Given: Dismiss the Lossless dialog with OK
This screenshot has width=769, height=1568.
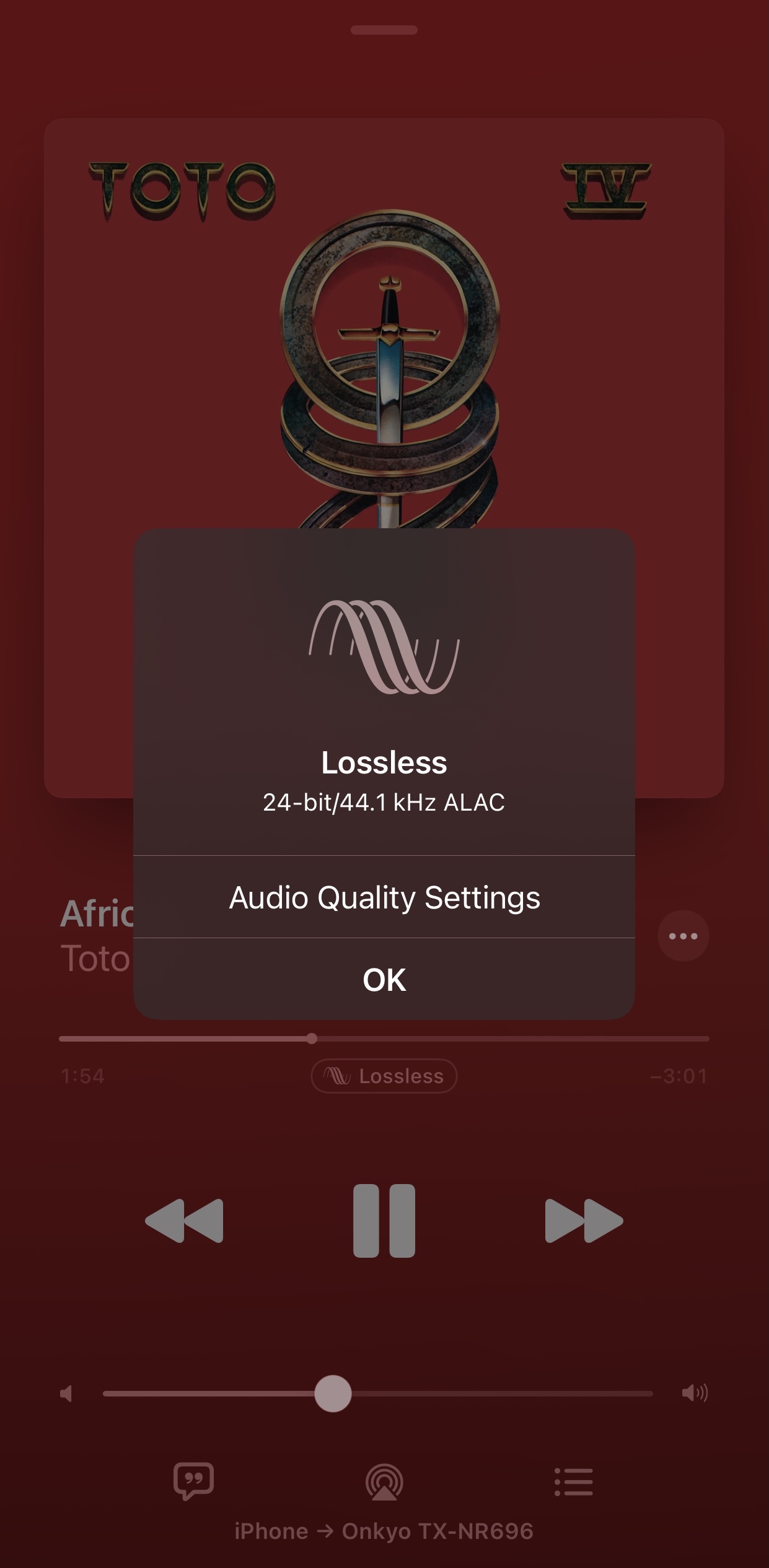Looking at the screenshot, I should click(384, 980).
